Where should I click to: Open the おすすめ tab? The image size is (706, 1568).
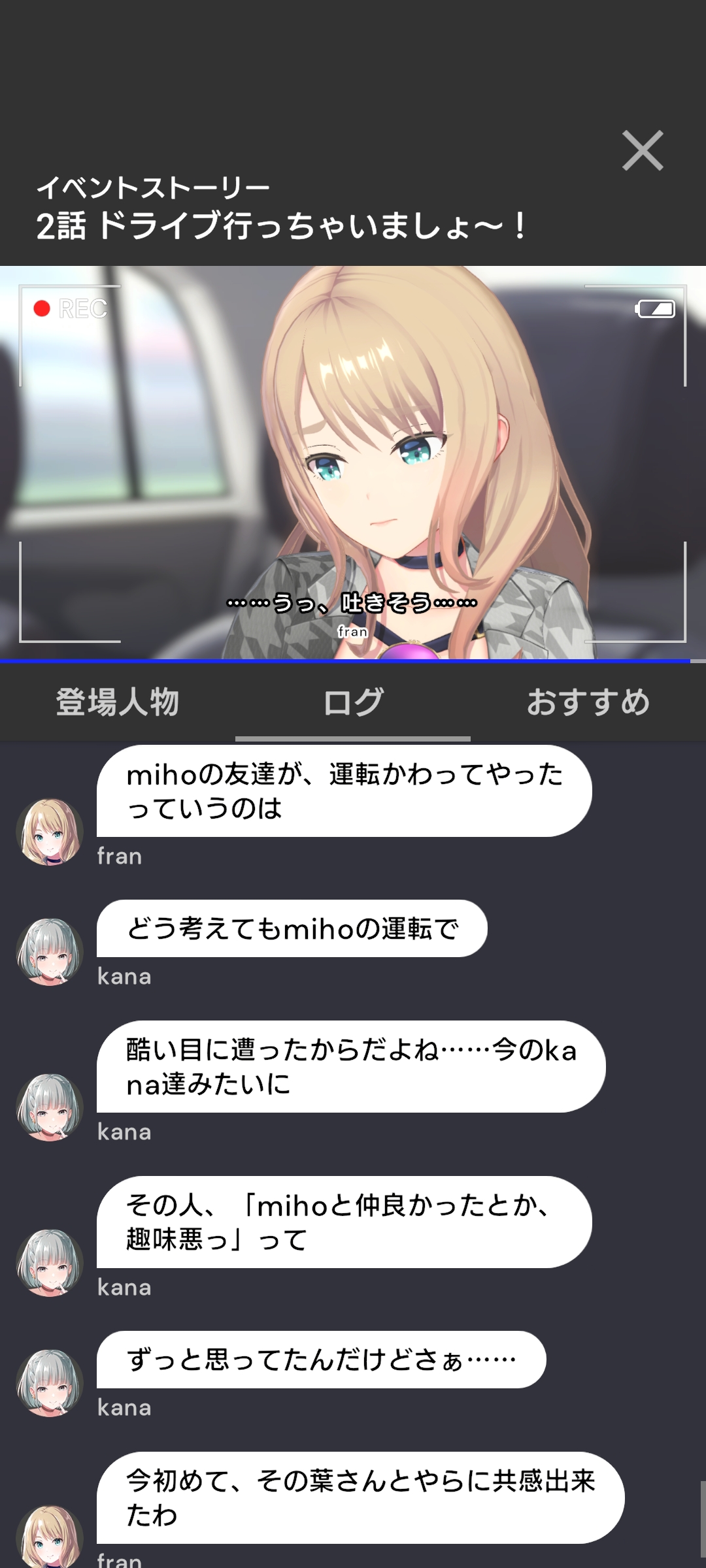[588, 703]
